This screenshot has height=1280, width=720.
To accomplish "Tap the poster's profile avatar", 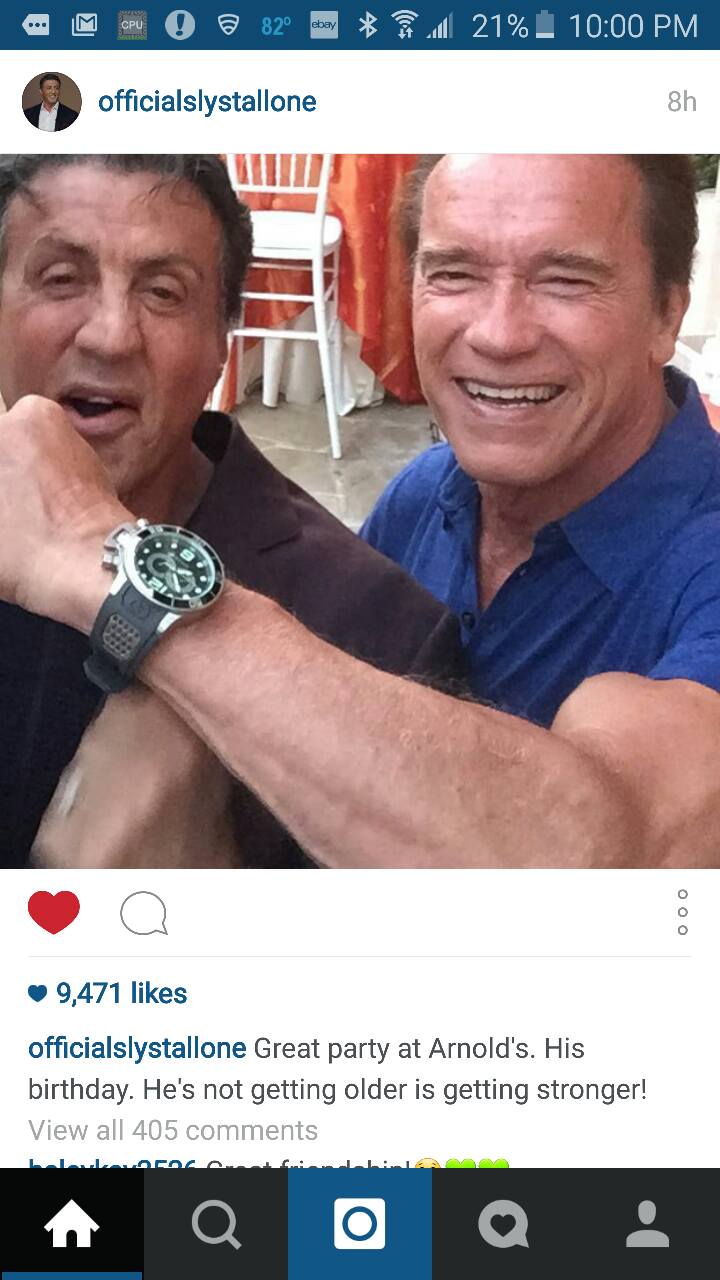I will (52, 102).
